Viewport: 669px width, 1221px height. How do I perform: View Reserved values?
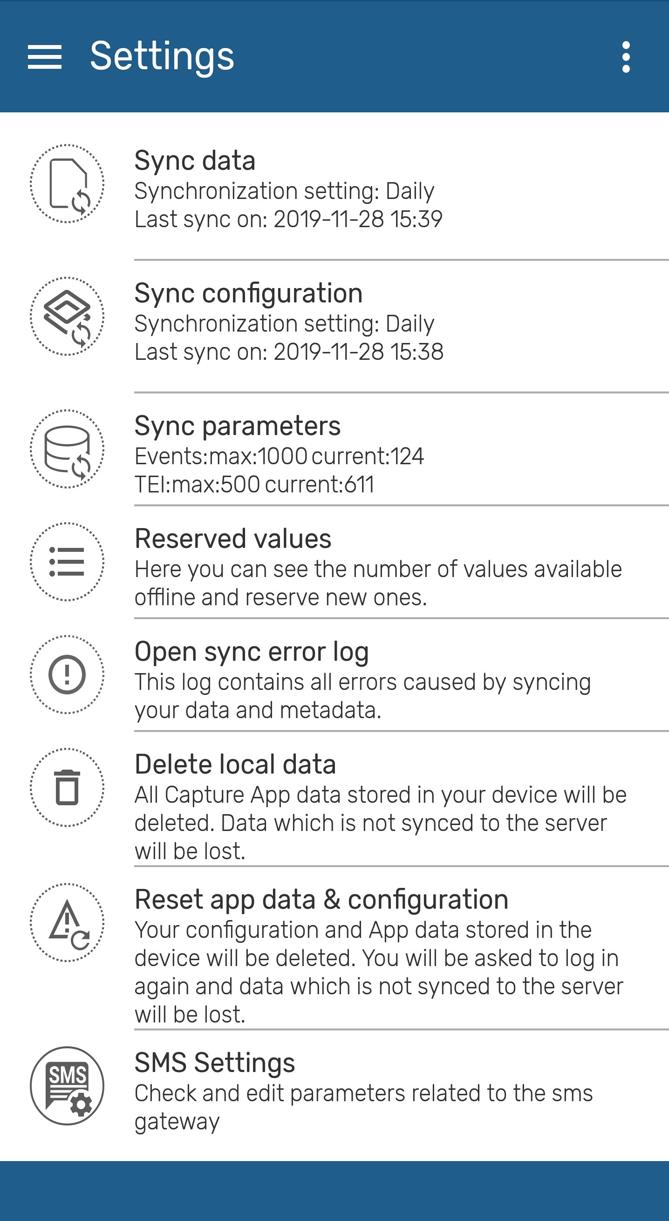334,562
